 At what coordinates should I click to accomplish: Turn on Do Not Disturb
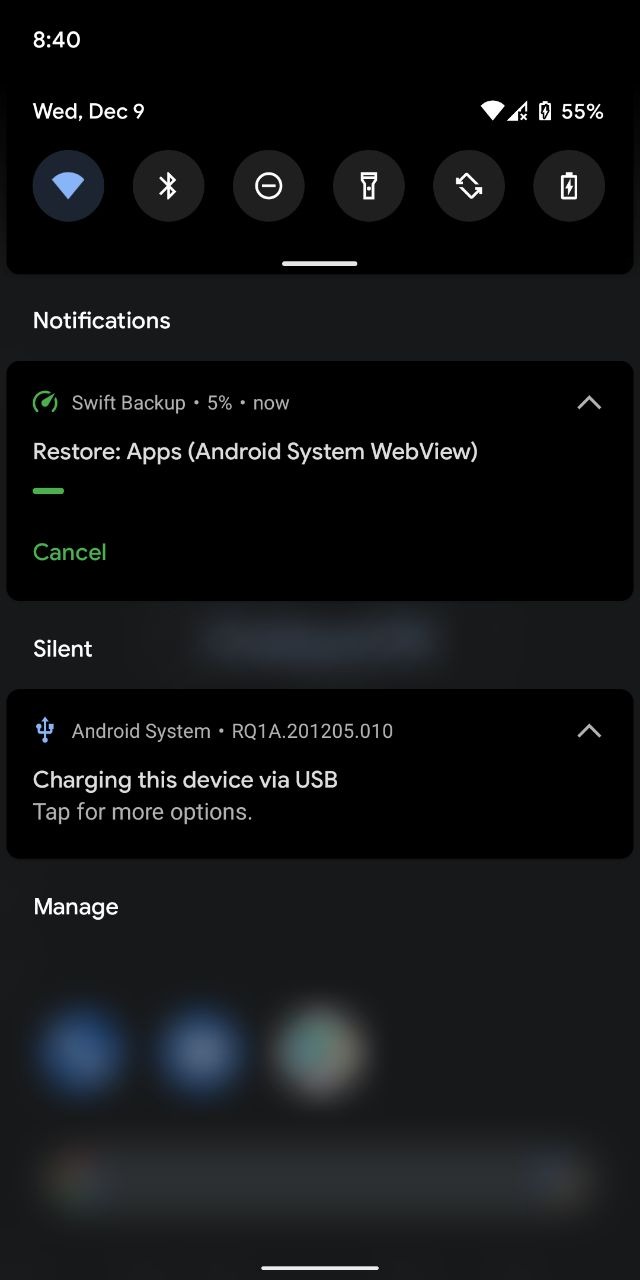pyautogui.click(x=268, y=186)
